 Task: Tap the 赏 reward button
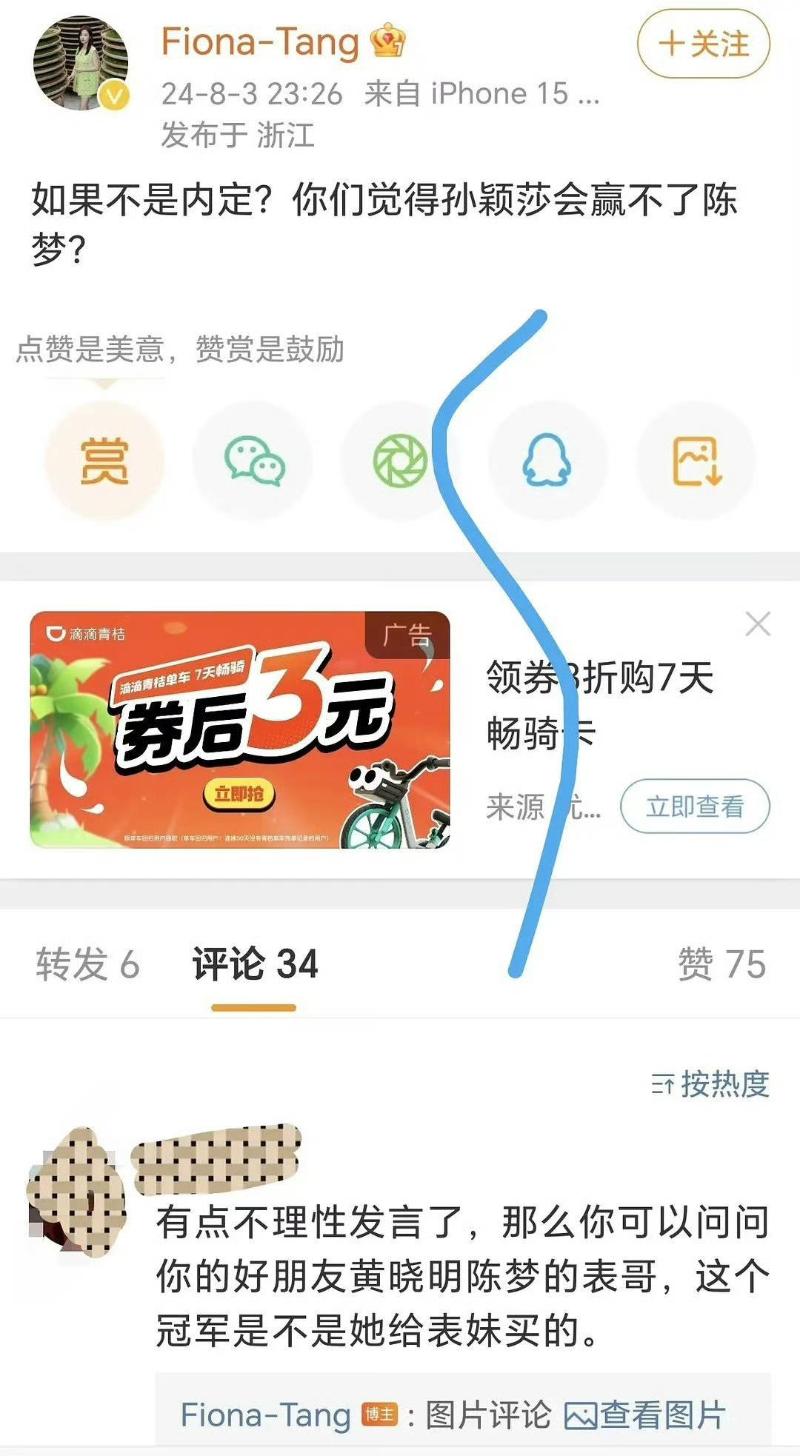click(104, 460)
